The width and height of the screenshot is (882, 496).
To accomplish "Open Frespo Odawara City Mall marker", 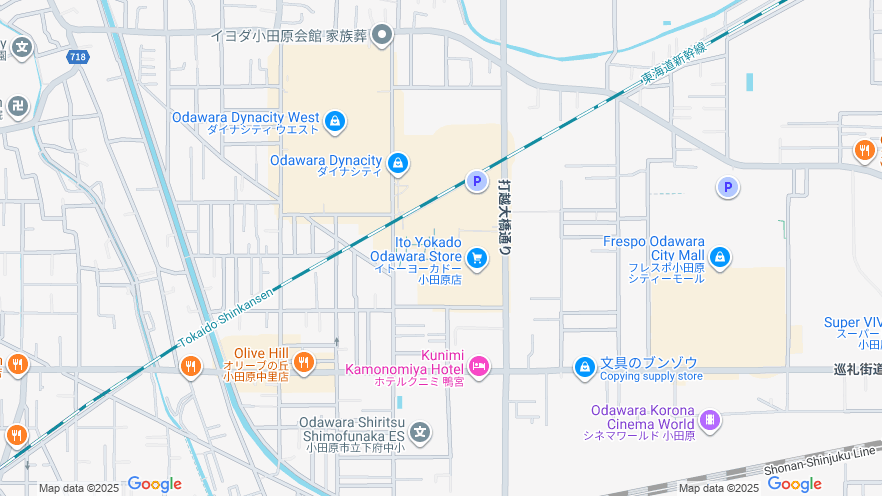I will (x=719, y=259).
